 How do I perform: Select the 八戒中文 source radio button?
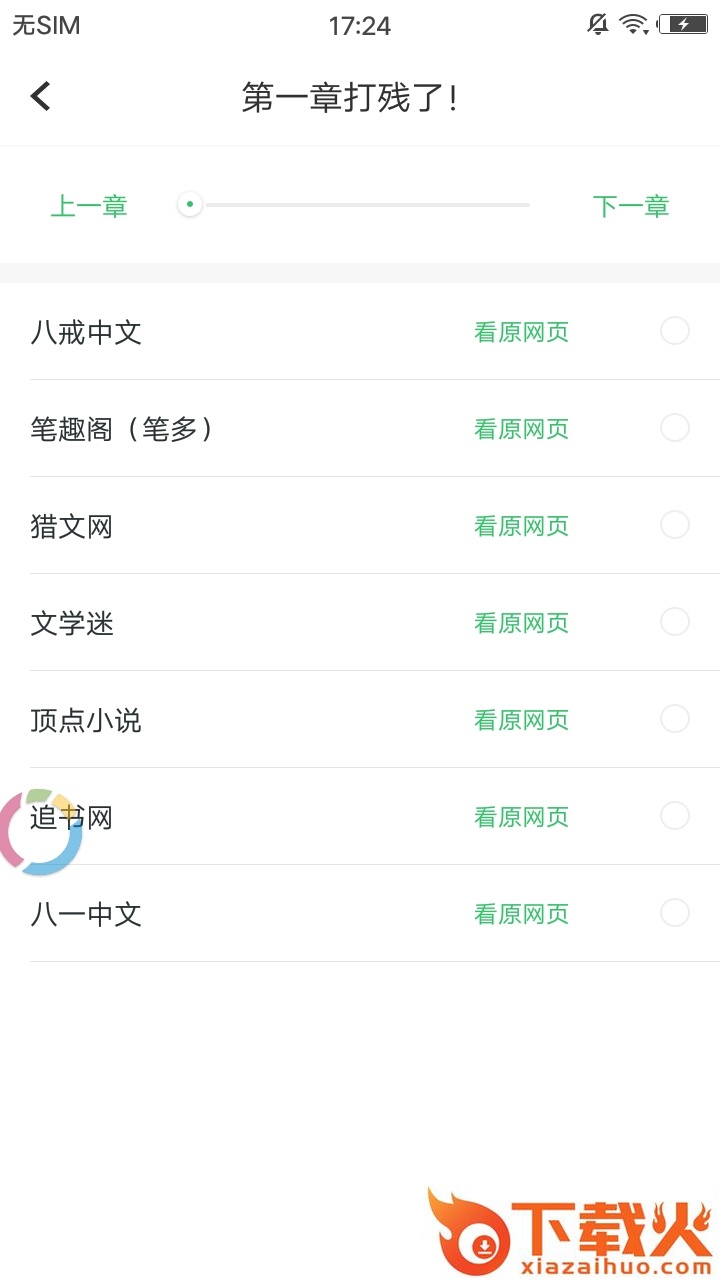[x=675, y=331]
